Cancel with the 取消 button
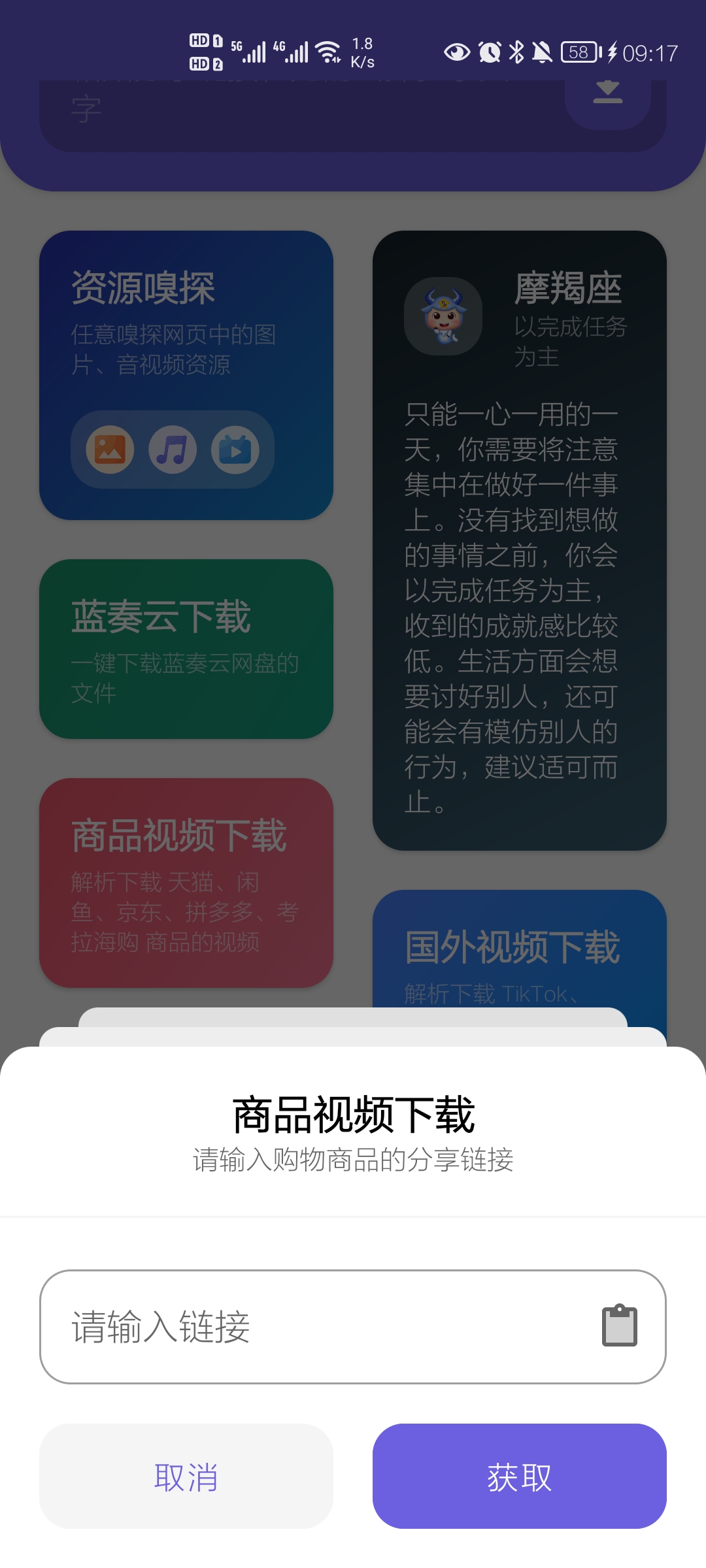 click(186, 1477)
